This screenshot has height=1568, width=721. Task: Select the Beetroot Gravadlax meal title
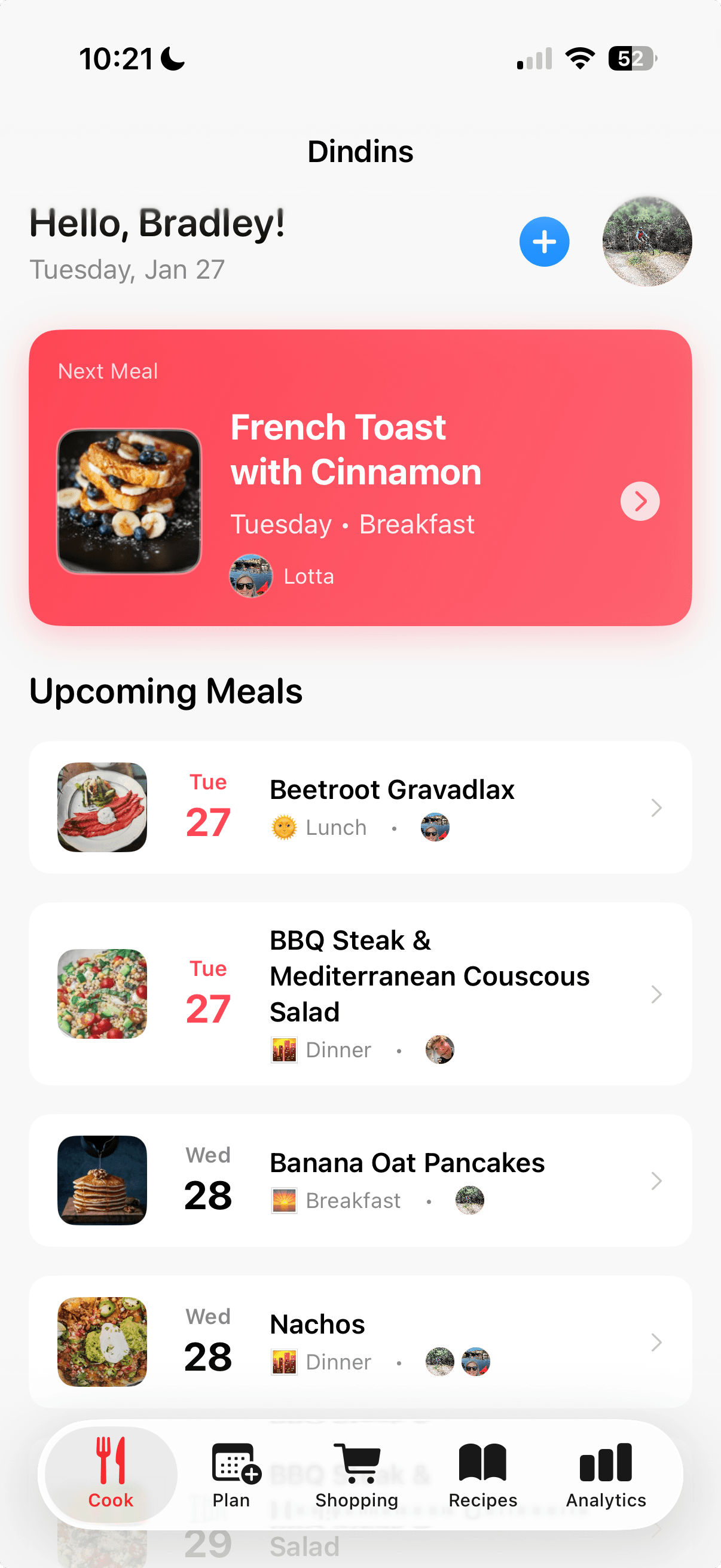(x=392, y=789)
